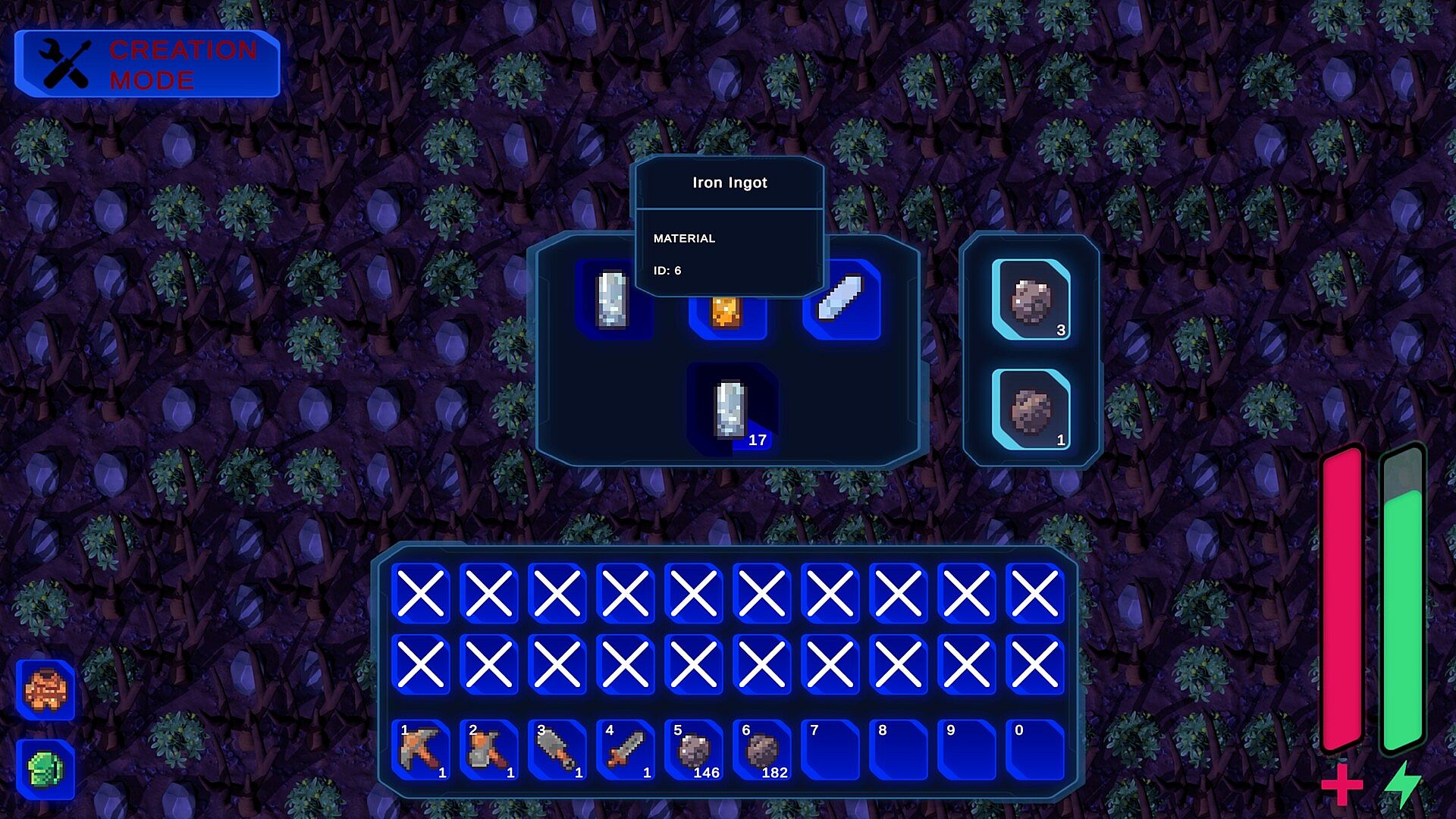Take the 17 iron ingots output
The height and width of the screenshot is (819, 1456).
tap(731, 409)
